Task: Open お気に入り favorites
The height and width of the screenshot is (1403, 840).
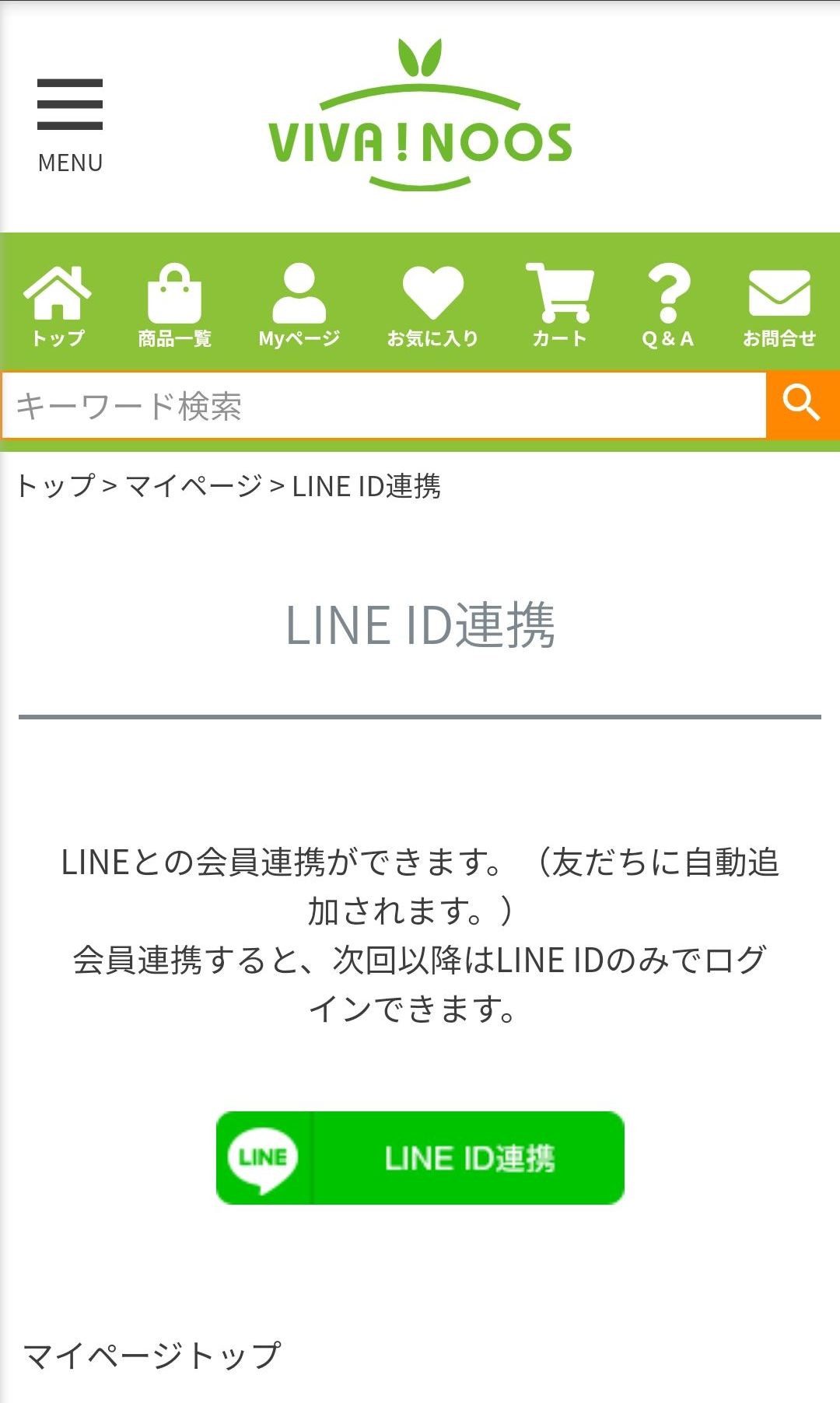Action: click(x=432, y=305)
